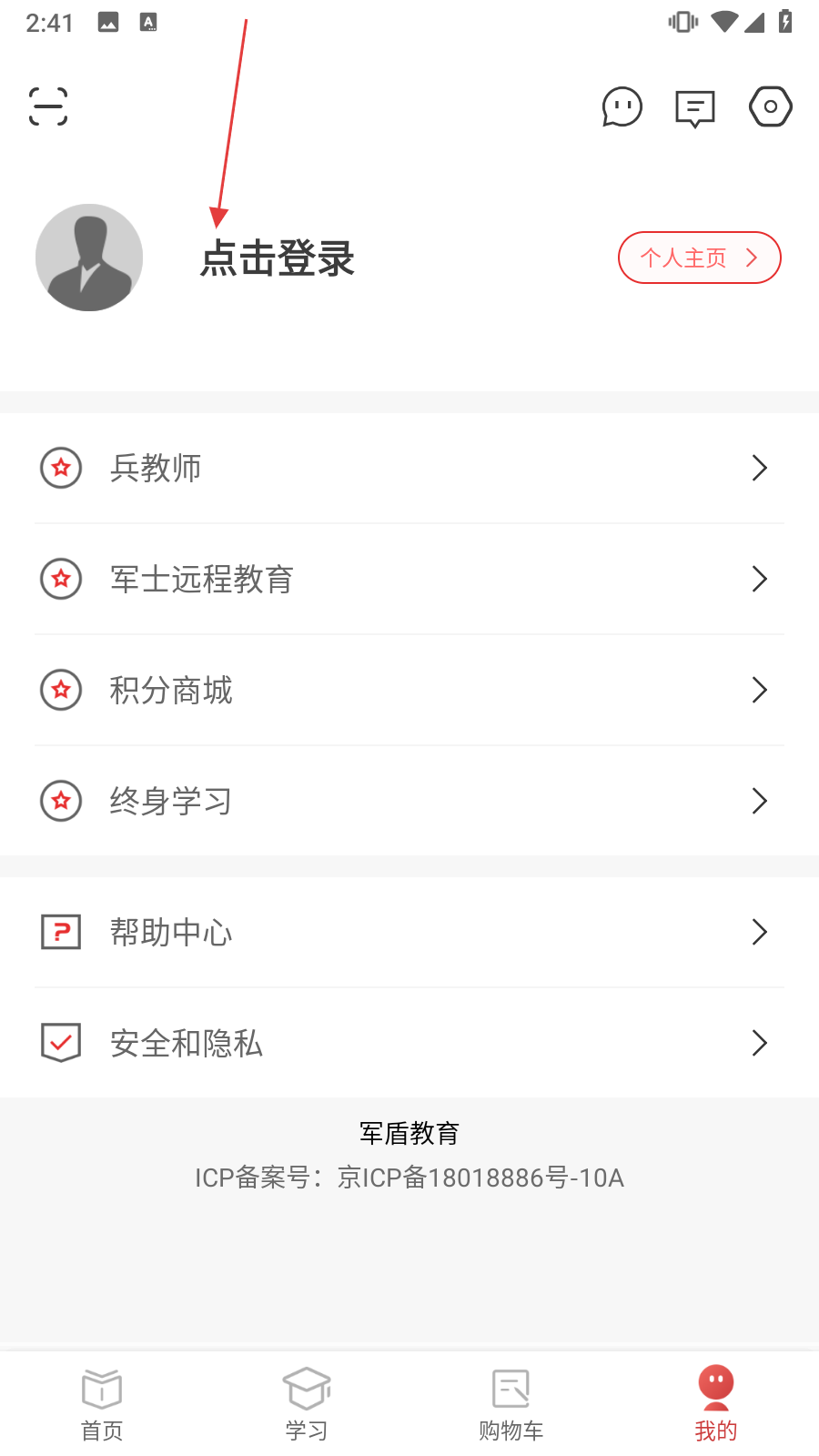Open the scan icon
Viewport: 819px width, 1456px height.
pyautogui.click(x=48, y=106)
